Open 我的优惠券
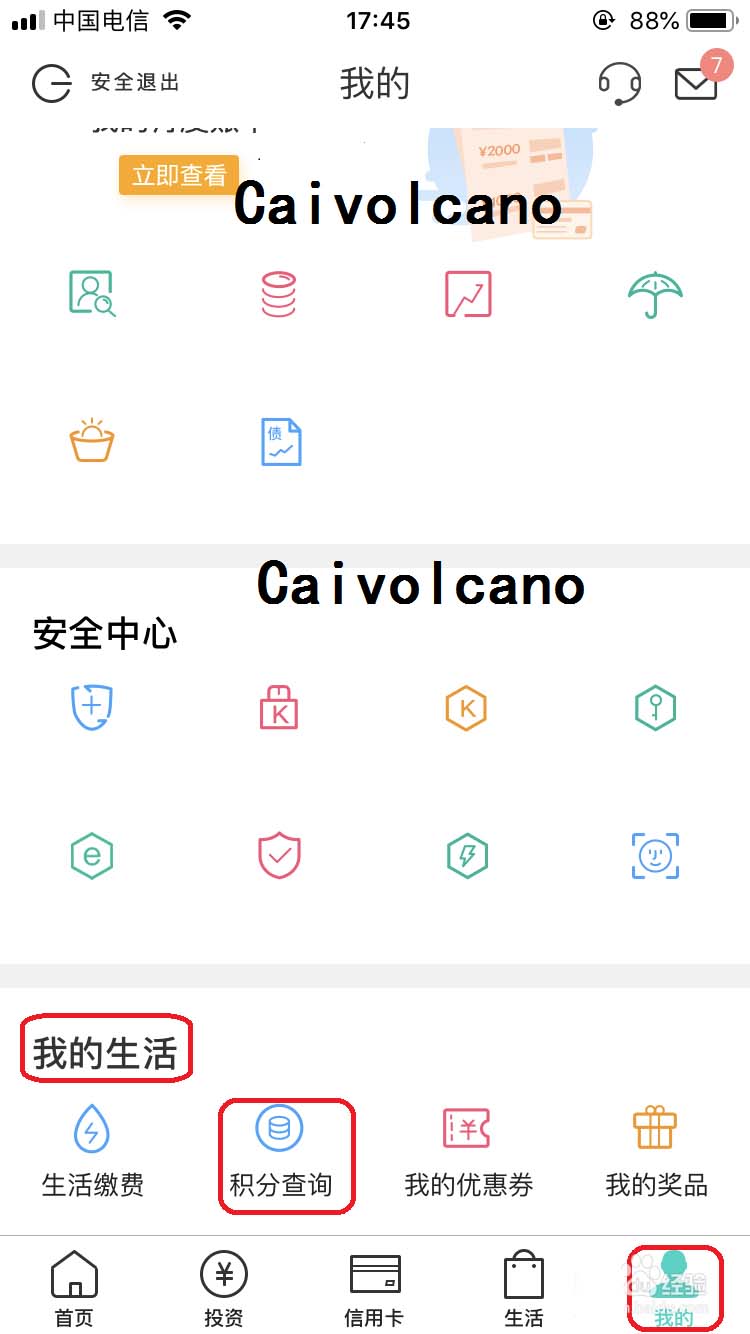The width and height of the screenshot is (750, 1334). point(468,1155)
